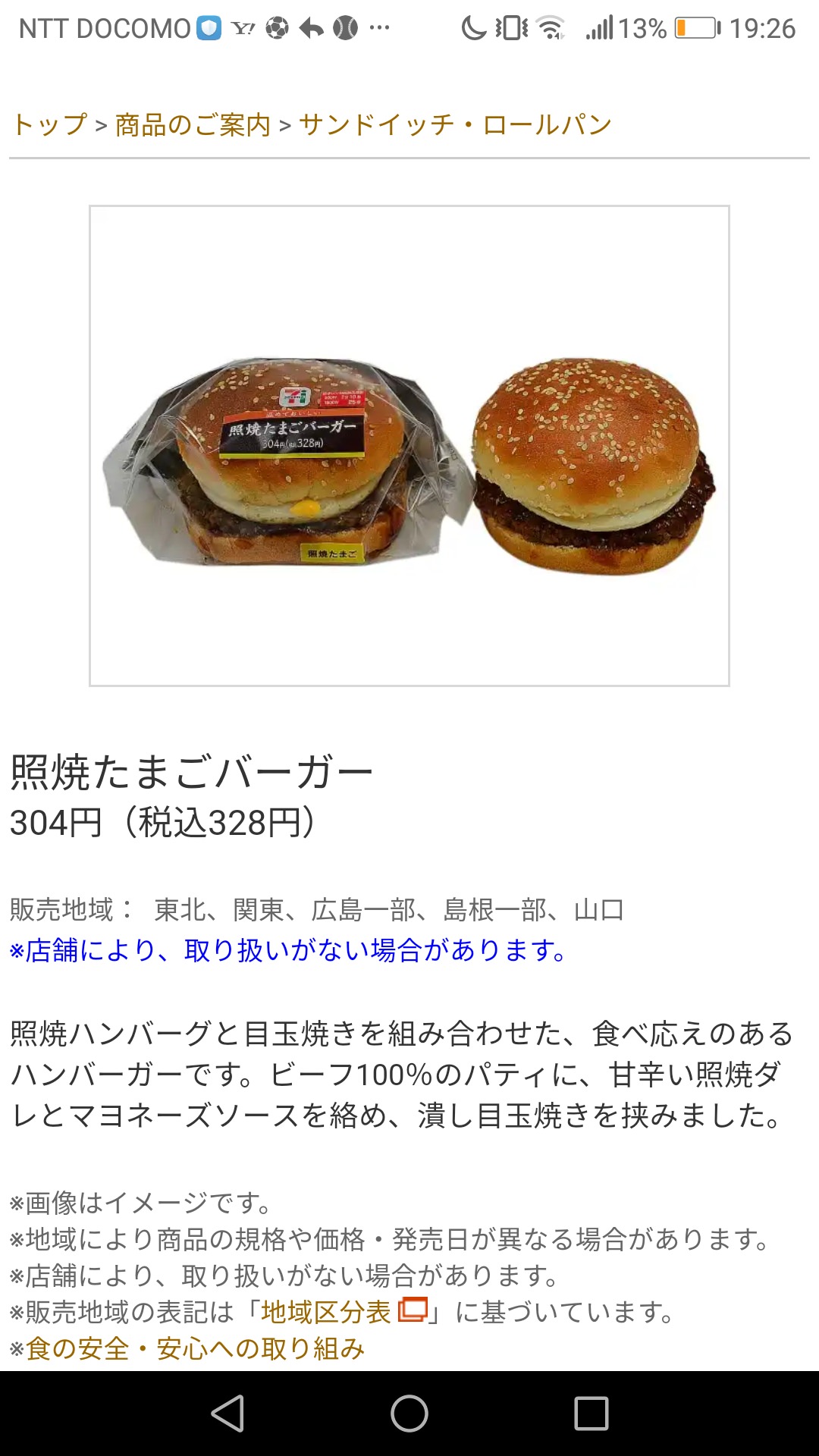Open the トップ breadcrumb link
Image resolution: width=819 pixels, height=1456 pixels.
(x=50, y=124)
